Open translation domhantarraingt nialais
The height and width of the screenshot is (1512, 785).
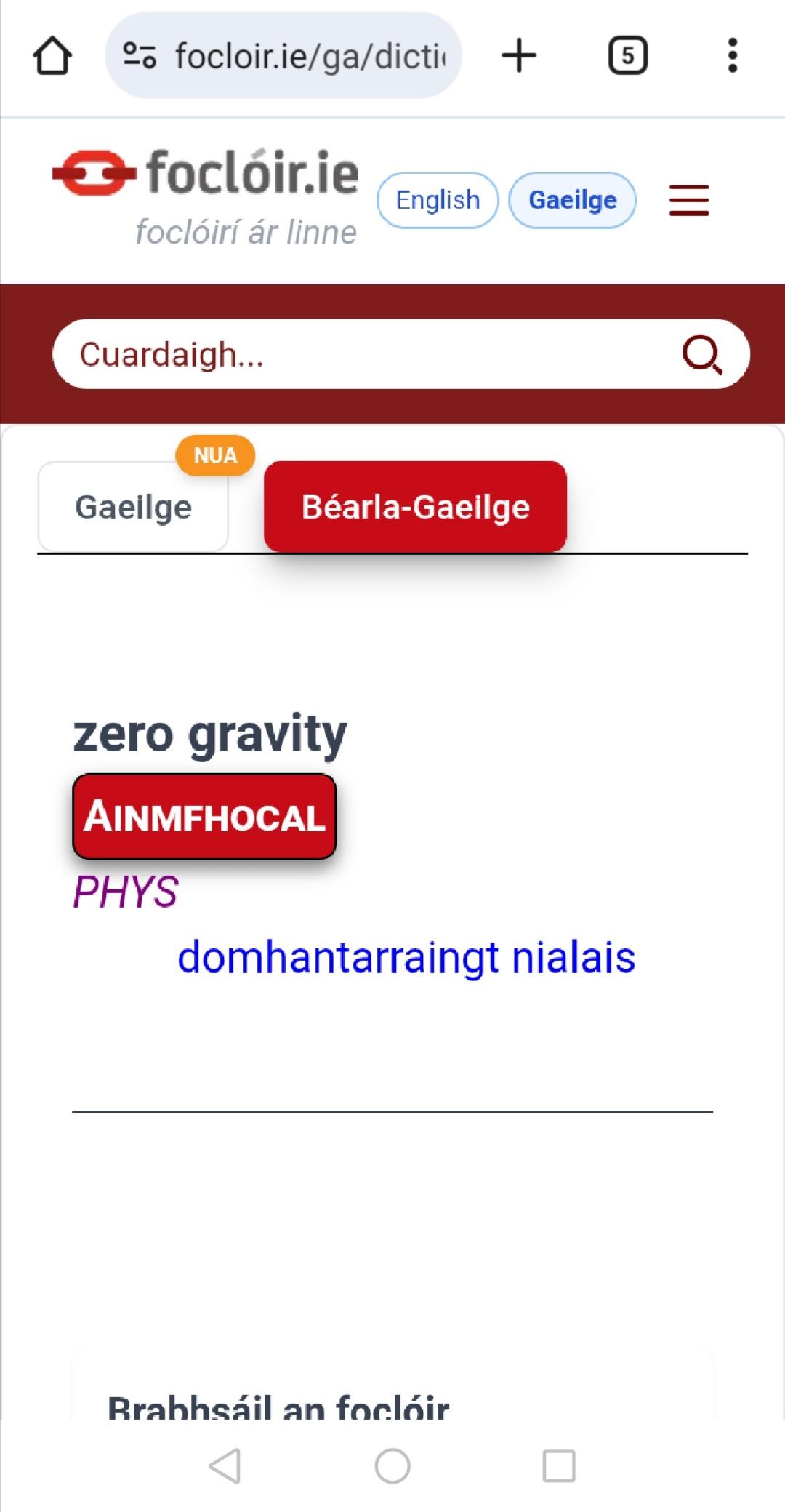click(x=406, y=958)
